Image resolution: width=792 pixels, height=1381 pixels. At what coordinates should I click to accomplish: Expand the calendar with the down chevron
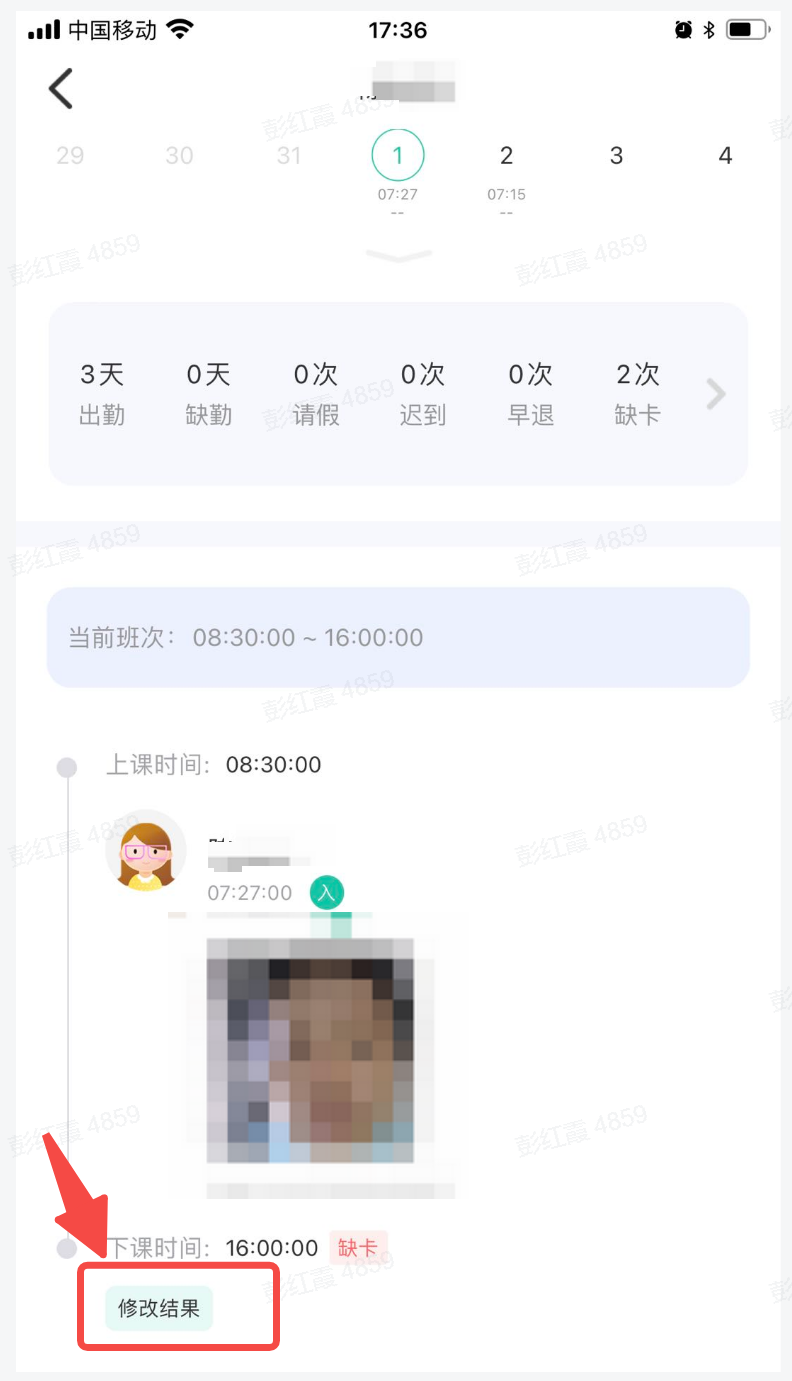(x=398, y=256)
